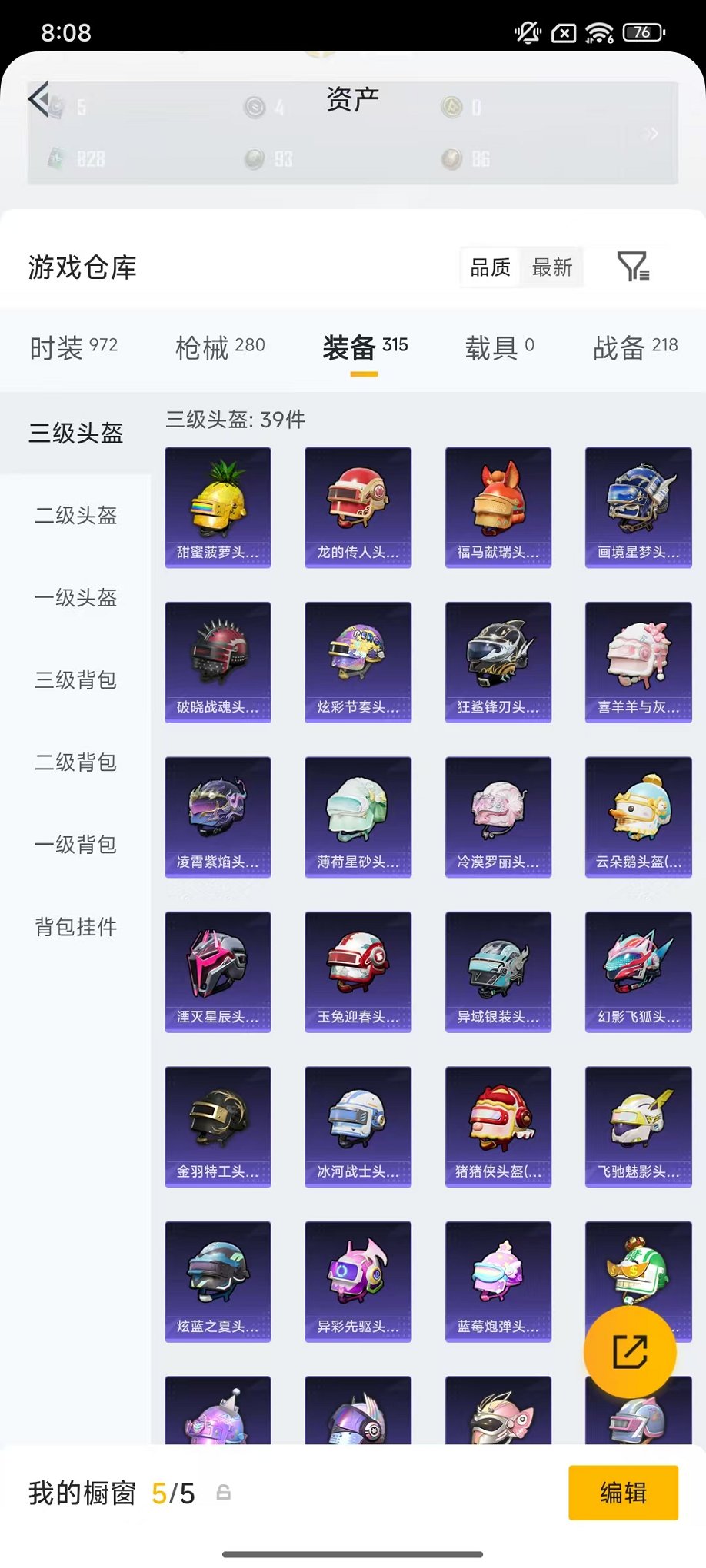
Task: Open the 云朵鹅头盔 item thumbnail
Action: [638, 816]
